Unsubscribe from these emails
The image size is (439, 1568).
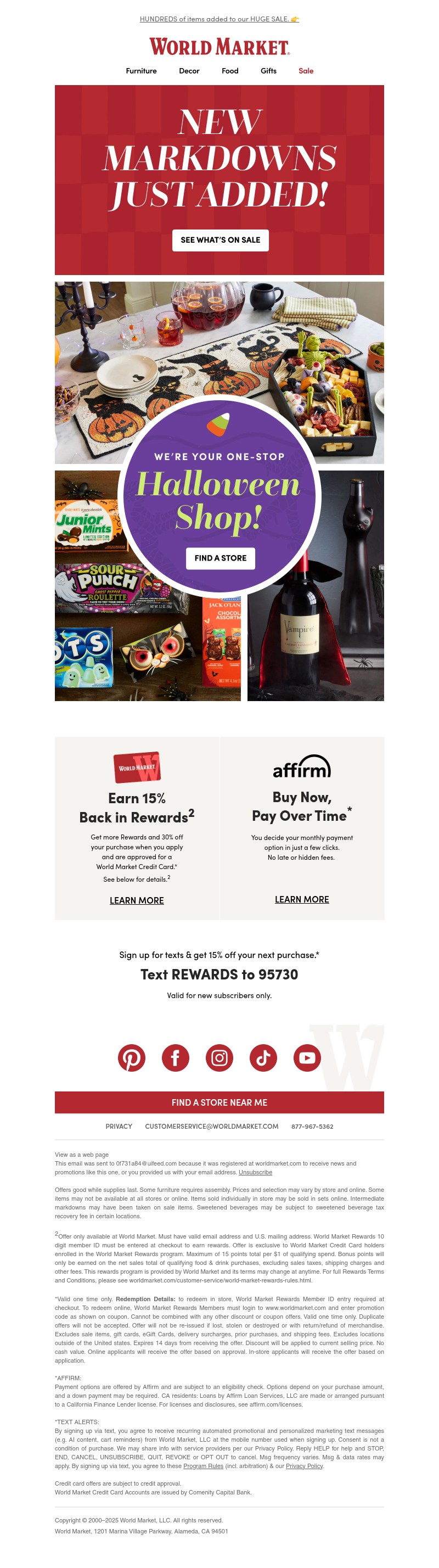255,1172
